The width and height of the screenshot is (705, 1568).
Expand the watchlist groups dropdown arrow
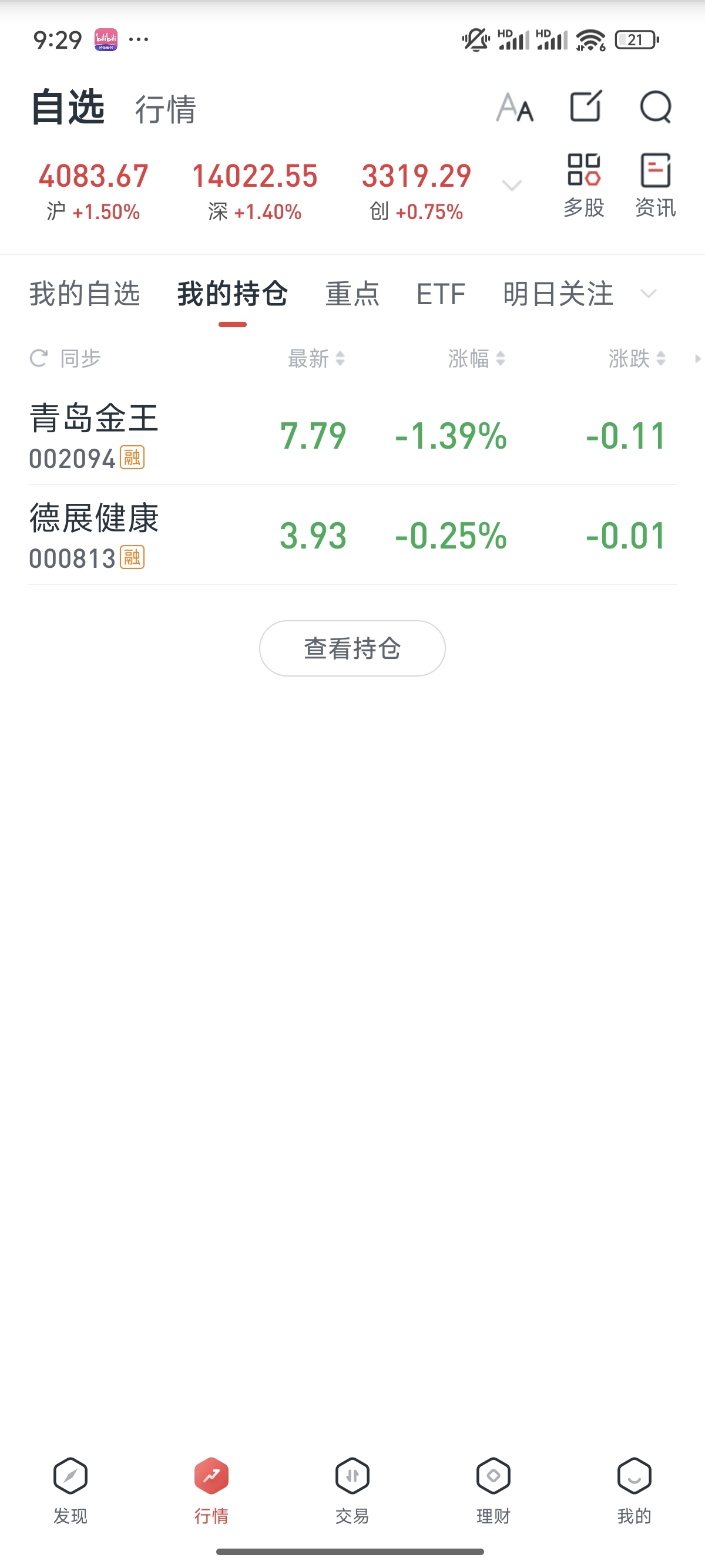pos(649,294)
